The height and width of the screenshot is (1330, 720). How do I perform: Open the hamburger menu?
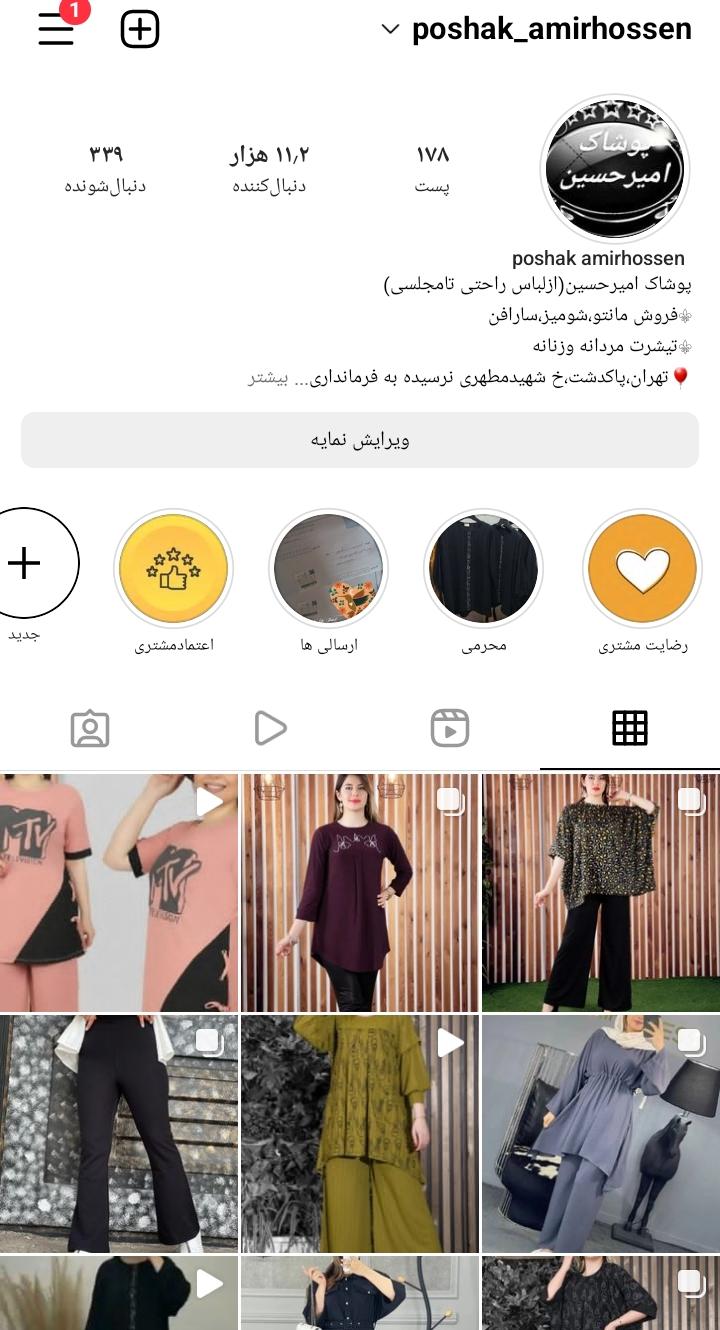point(57,29)
